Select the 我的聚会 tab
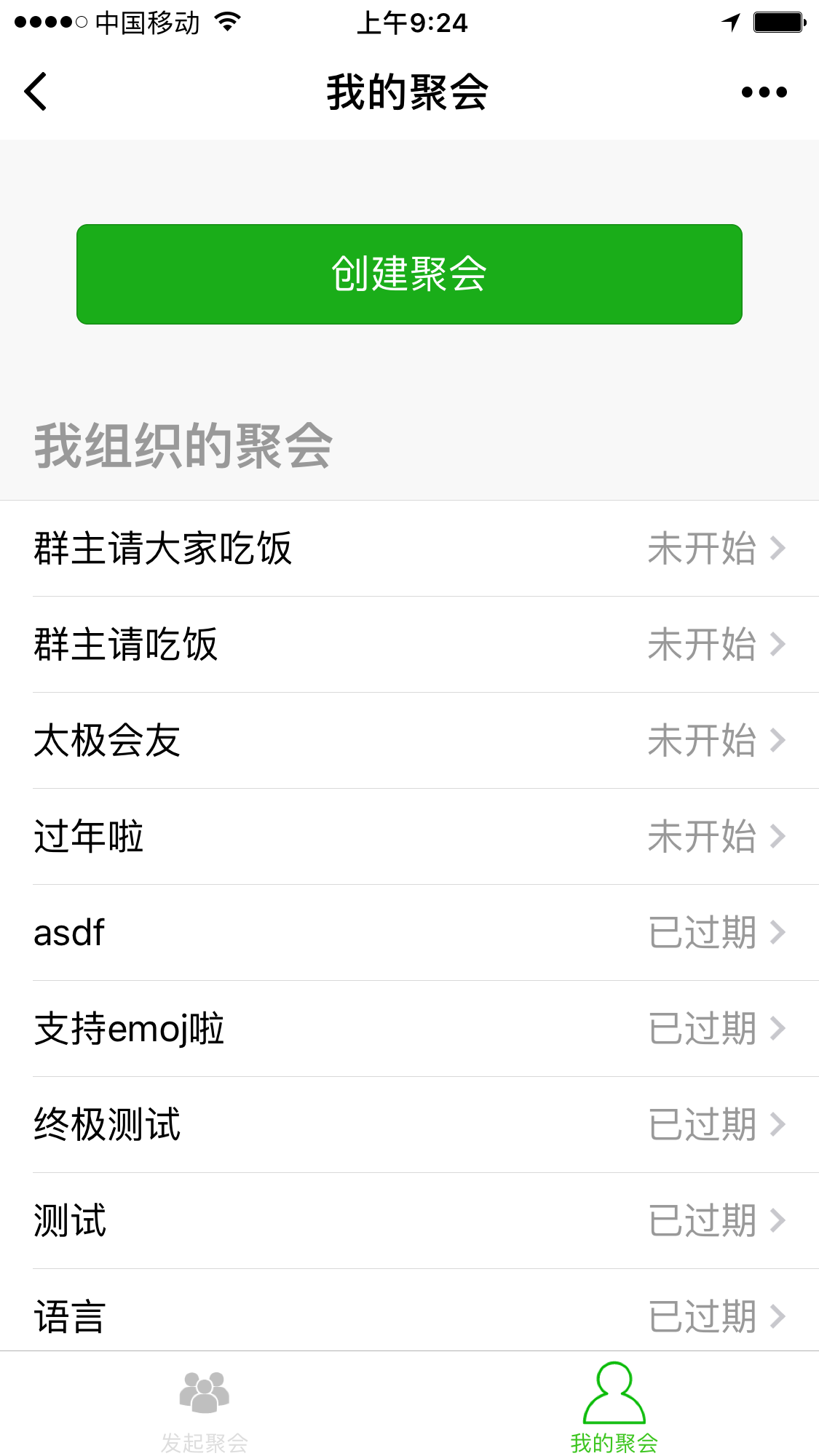 614,1407
